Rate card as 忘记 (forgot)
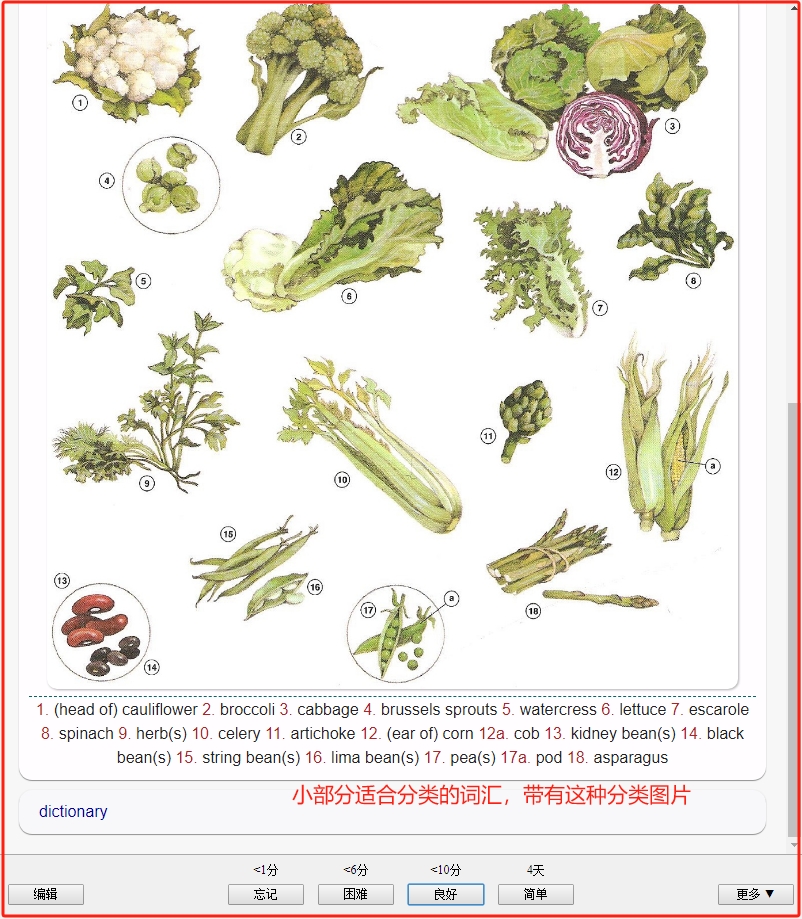 click(x=265, y=894)
